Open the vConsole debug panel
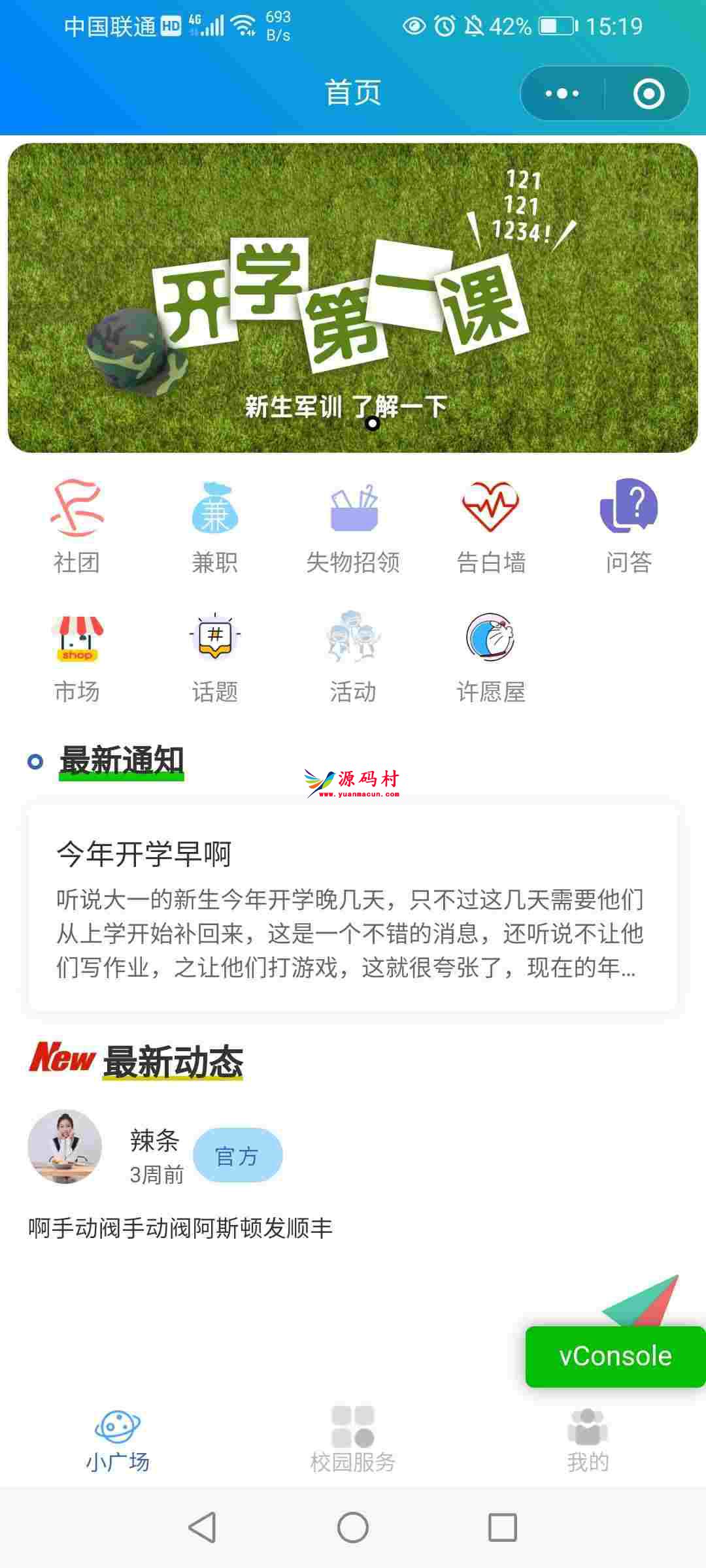 click(614, 1357)
